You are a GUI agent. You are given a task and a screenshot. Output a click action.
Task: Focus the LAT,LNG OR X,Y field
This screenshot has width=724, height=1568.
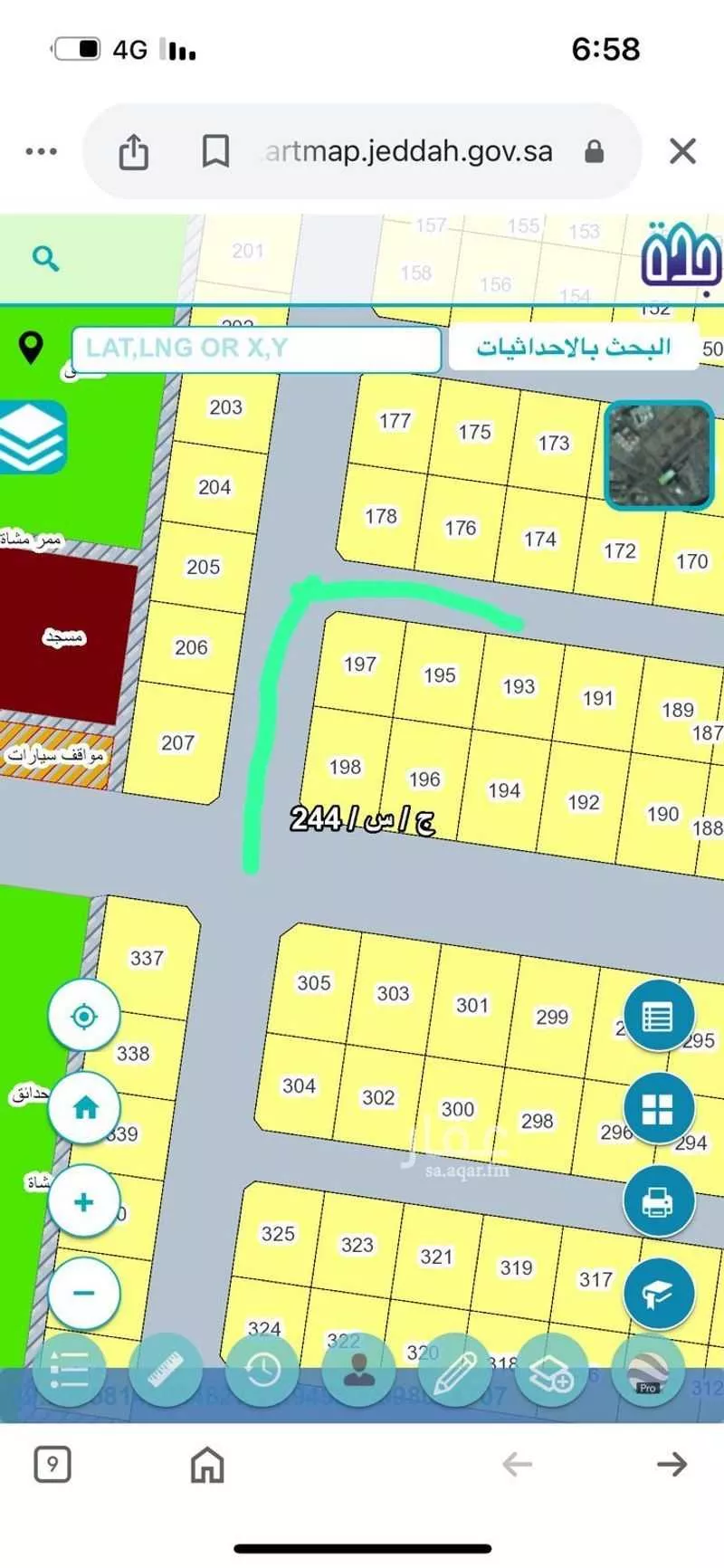pyautogui.click(x=256, y=348)
